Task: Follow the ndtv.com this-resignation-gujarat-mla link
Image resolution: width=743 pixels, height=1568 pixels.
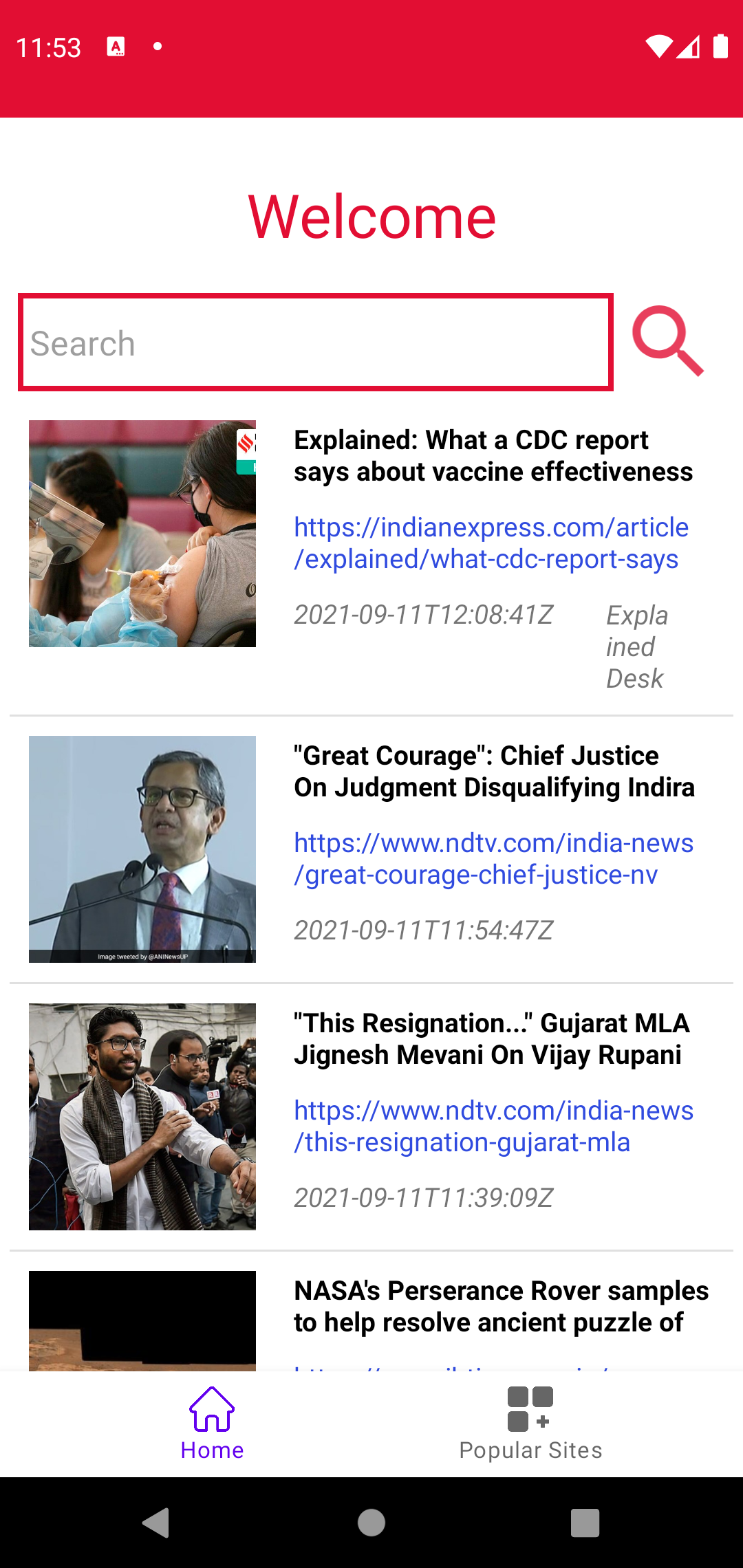Action: point(493,1126)
